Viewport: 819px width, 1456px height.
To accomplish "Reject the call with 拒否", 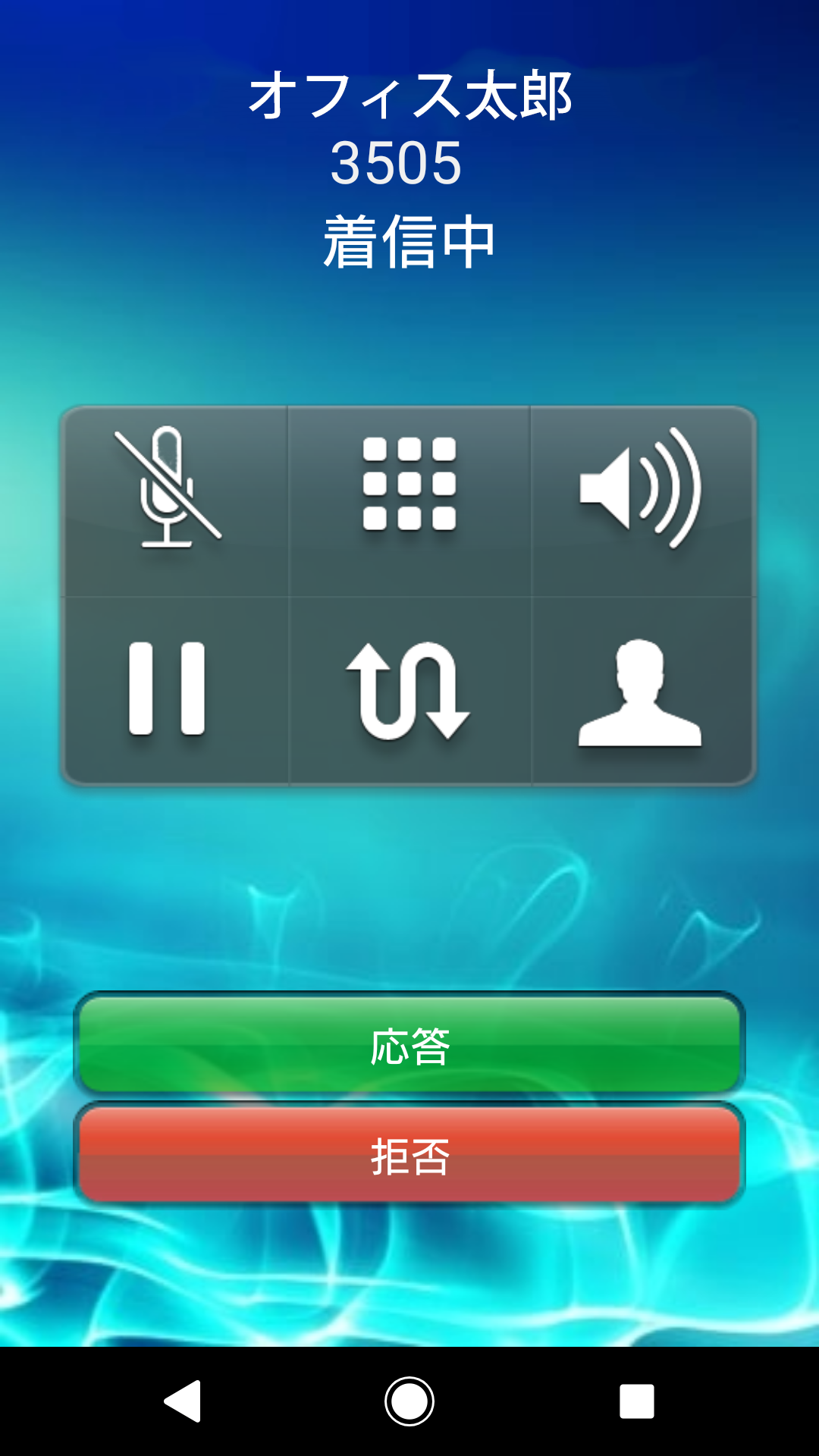I will pyautogui.click(x=409, y=1156).
